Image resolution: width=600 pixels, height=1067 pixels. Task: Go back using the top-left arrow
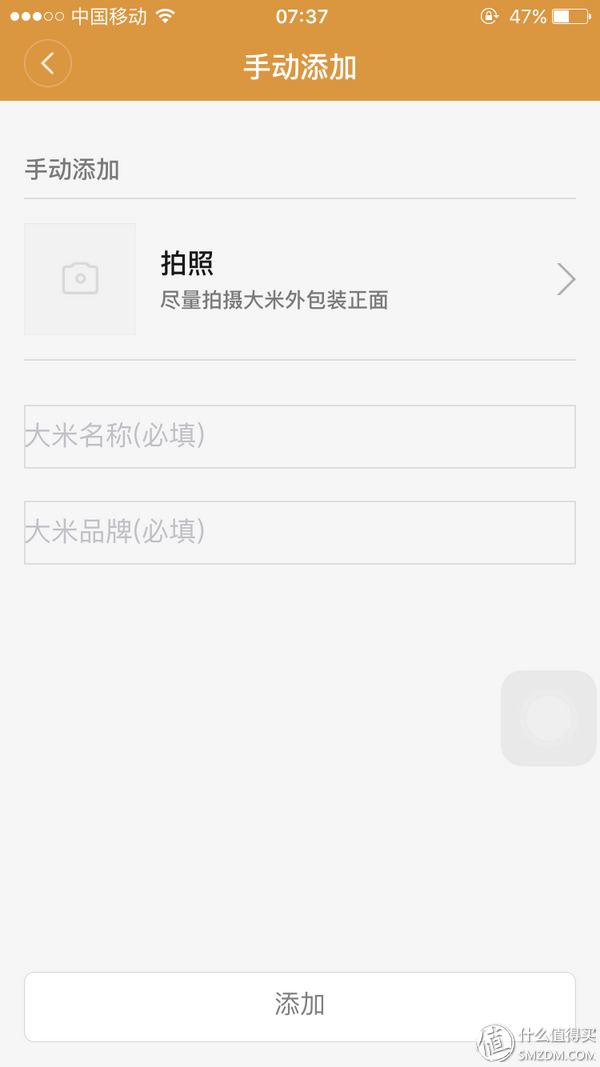pyautogui.click(x=47, y=64)
